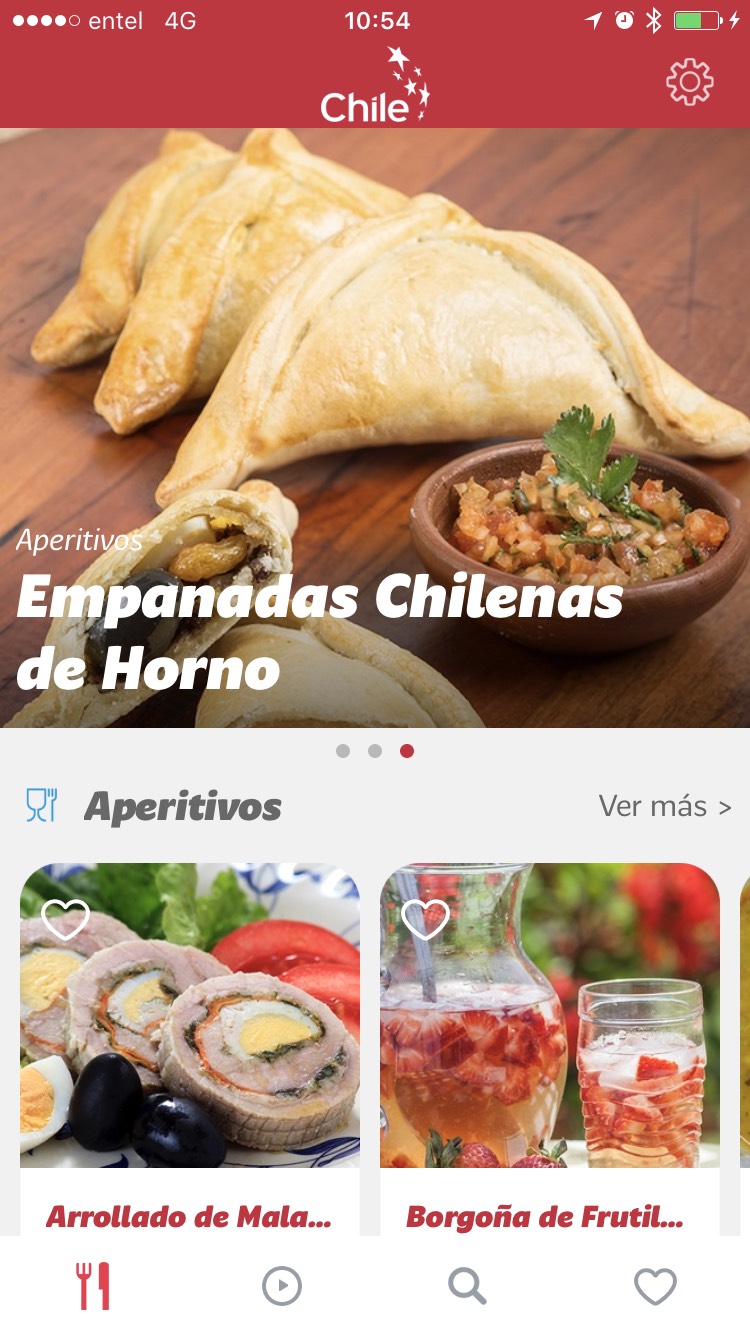View the Borgoña de Frutil... recipe card
Screen dimensions: 750x1334
click(x=550, y=1050)
